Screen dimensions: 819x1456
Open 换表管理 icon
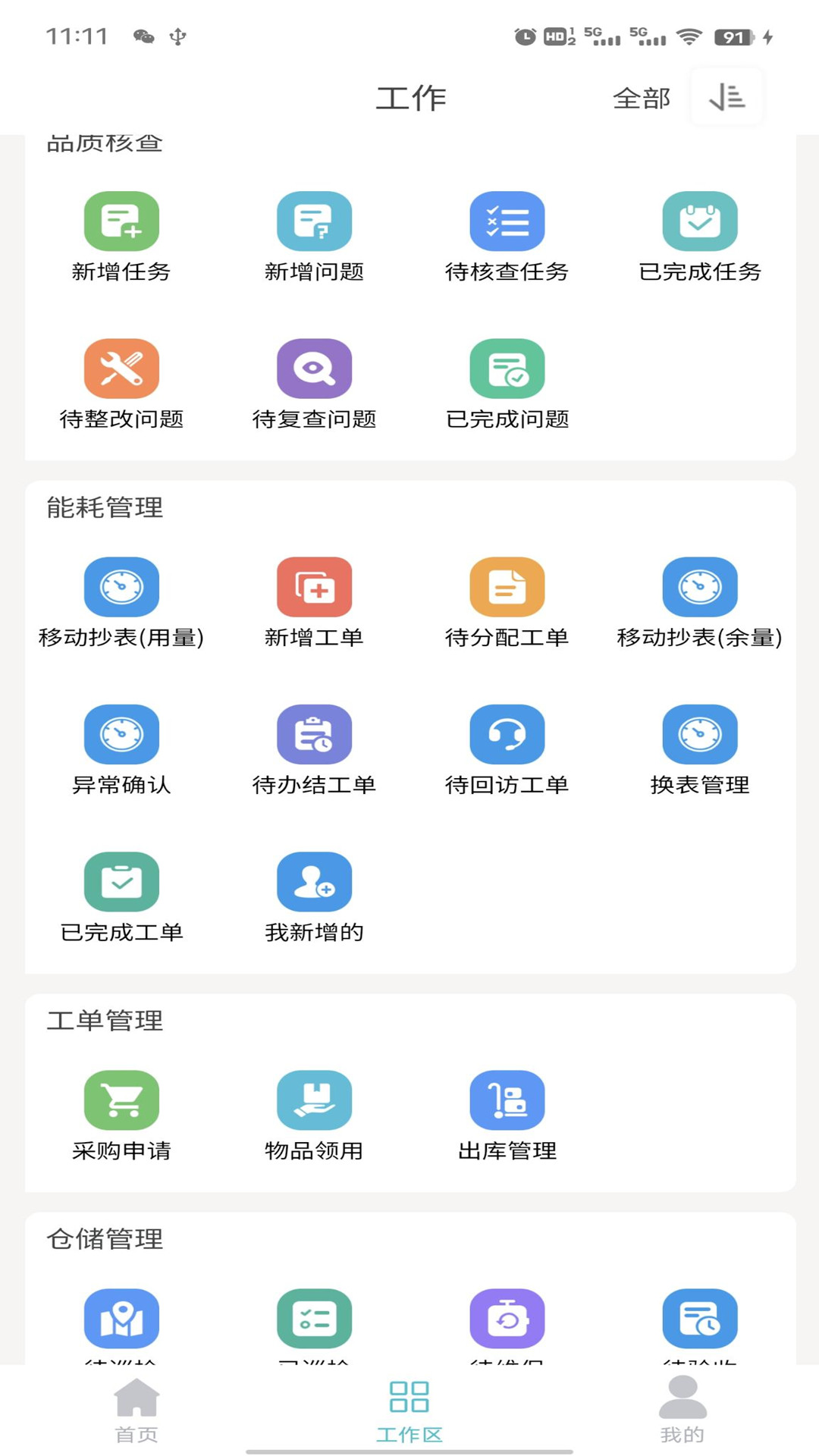point(700,734)
